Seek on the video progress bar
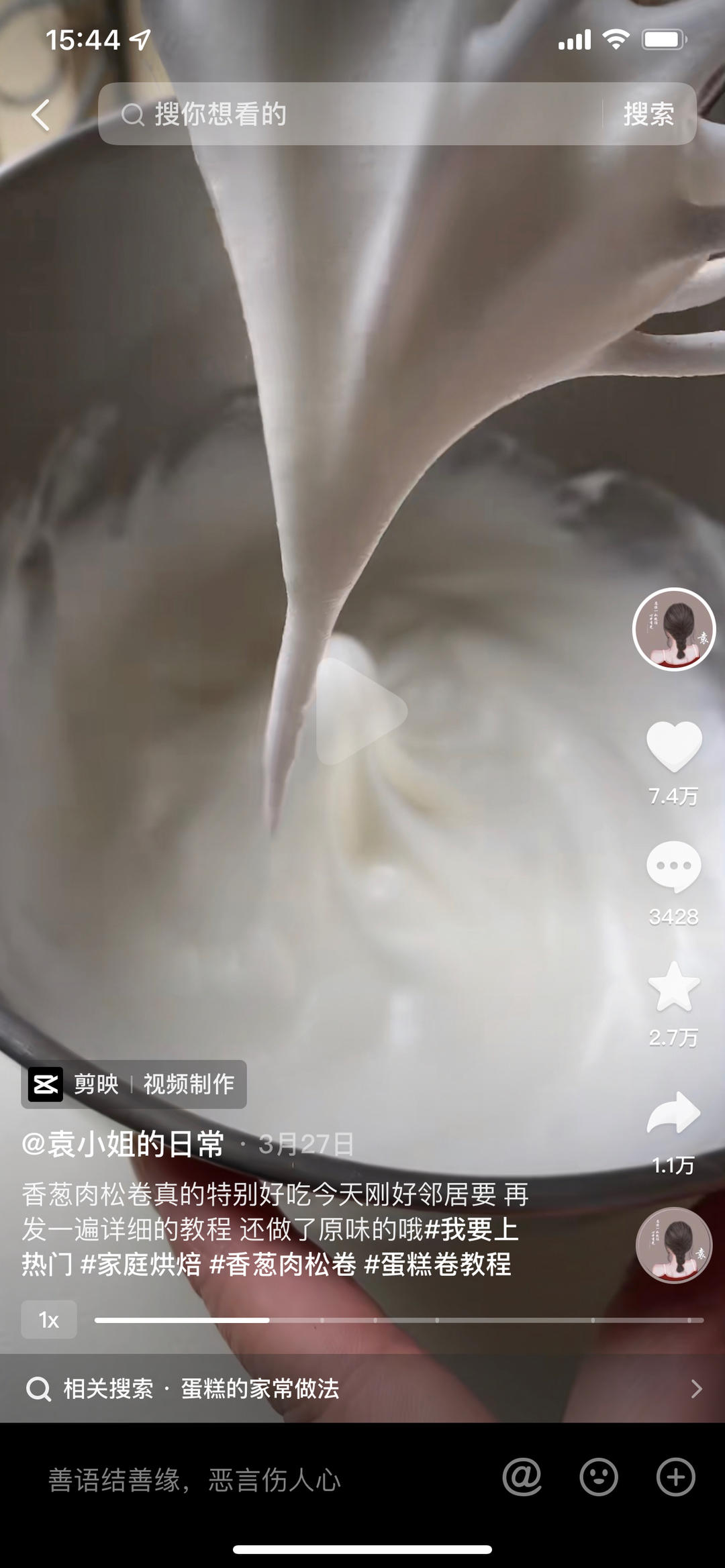The image size is (725, 1568). coord(399,1320)
